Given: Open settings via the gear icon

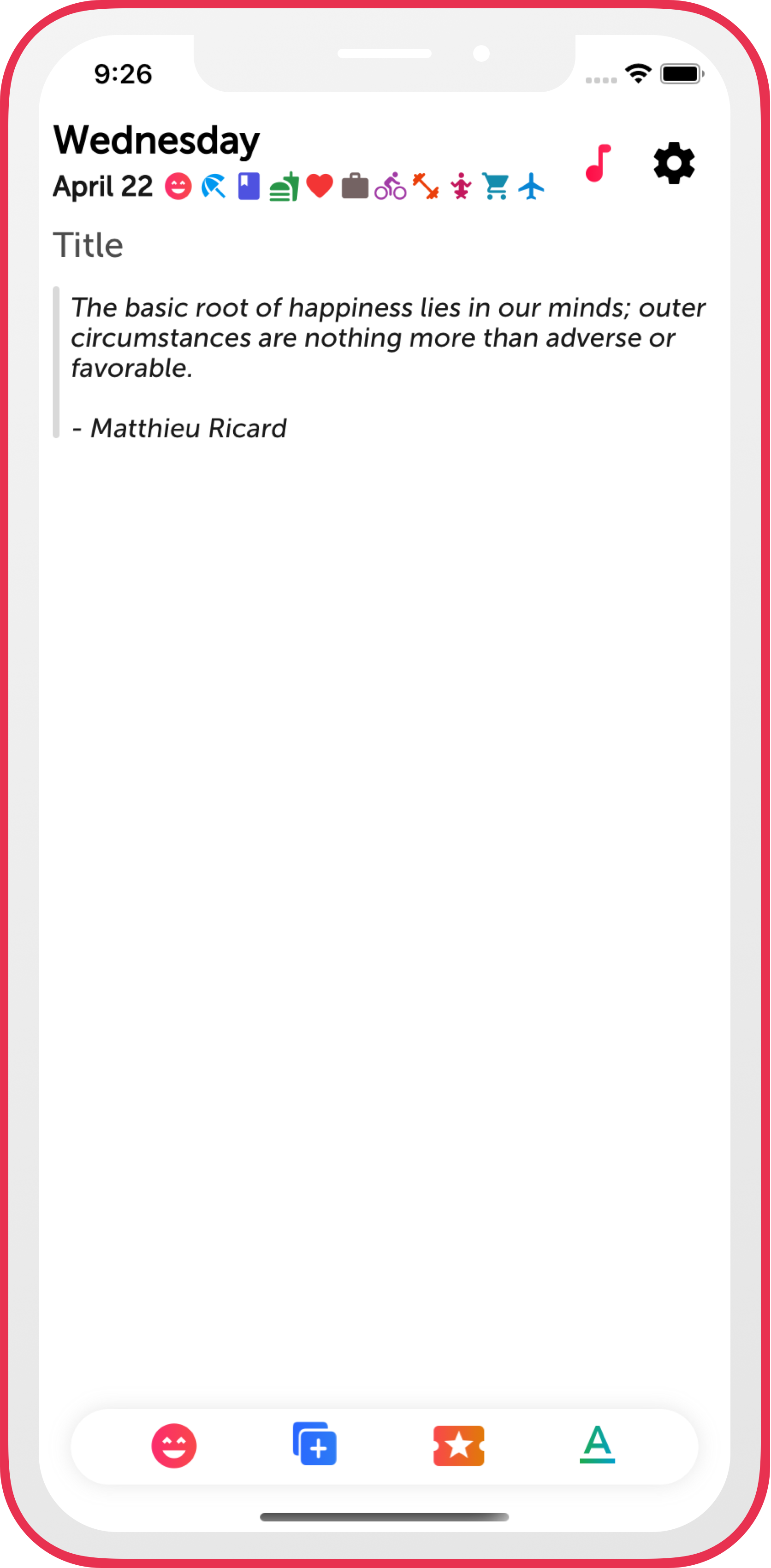Looking at the screenshot, I should [674, 163].
